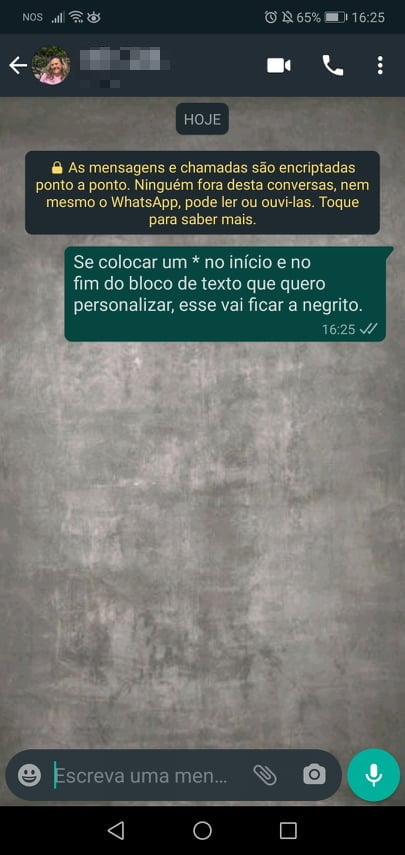Screen dimensions: 405x855
Task: Focus the Escreva uma mensagem field
Action: (147, 775)
